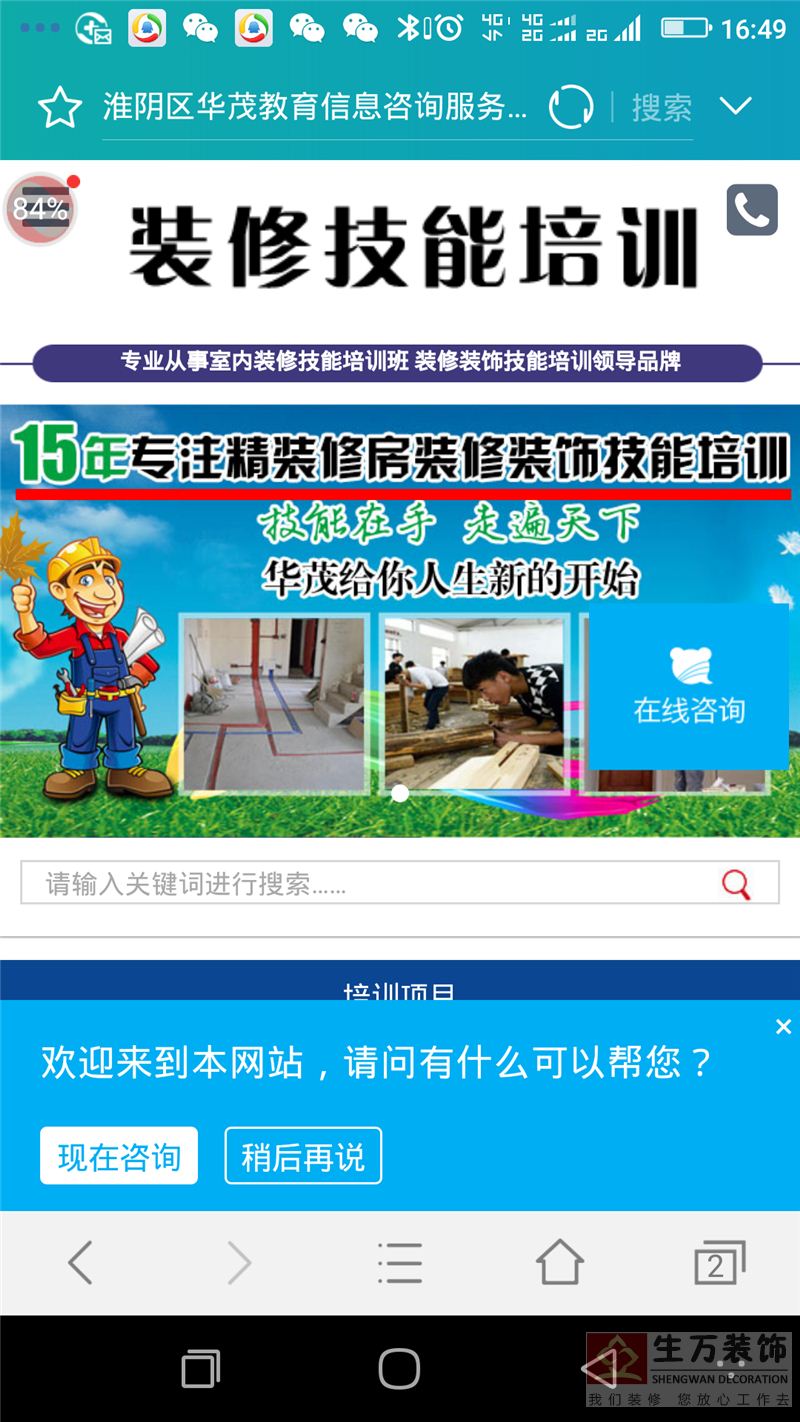Select 现在咨询 to start consulting
Screen dimensions: 800x1422
[x=119, y=1156]
